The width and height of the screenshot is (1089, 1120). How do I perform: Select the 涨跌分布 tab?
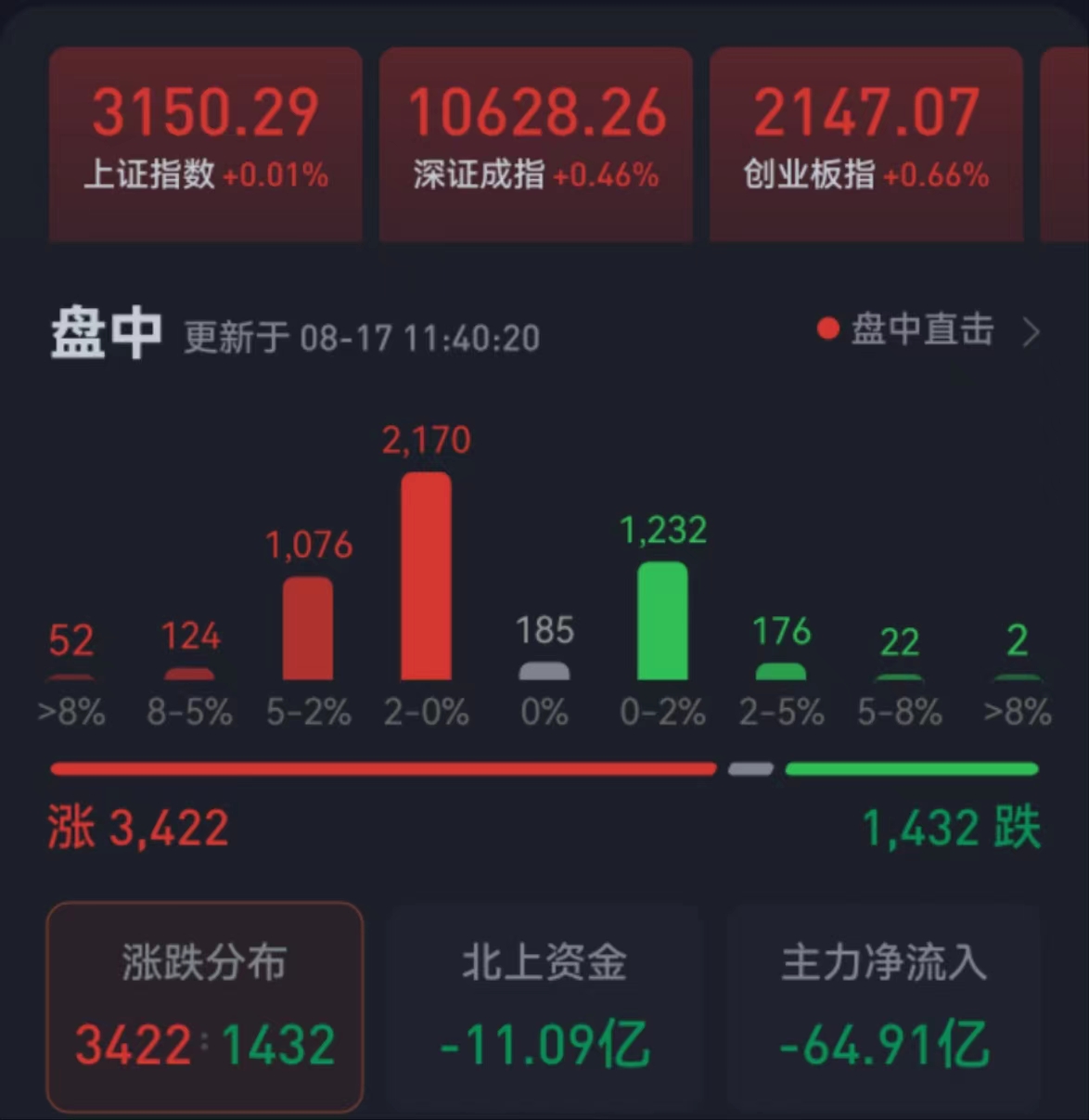[204, 1006]
